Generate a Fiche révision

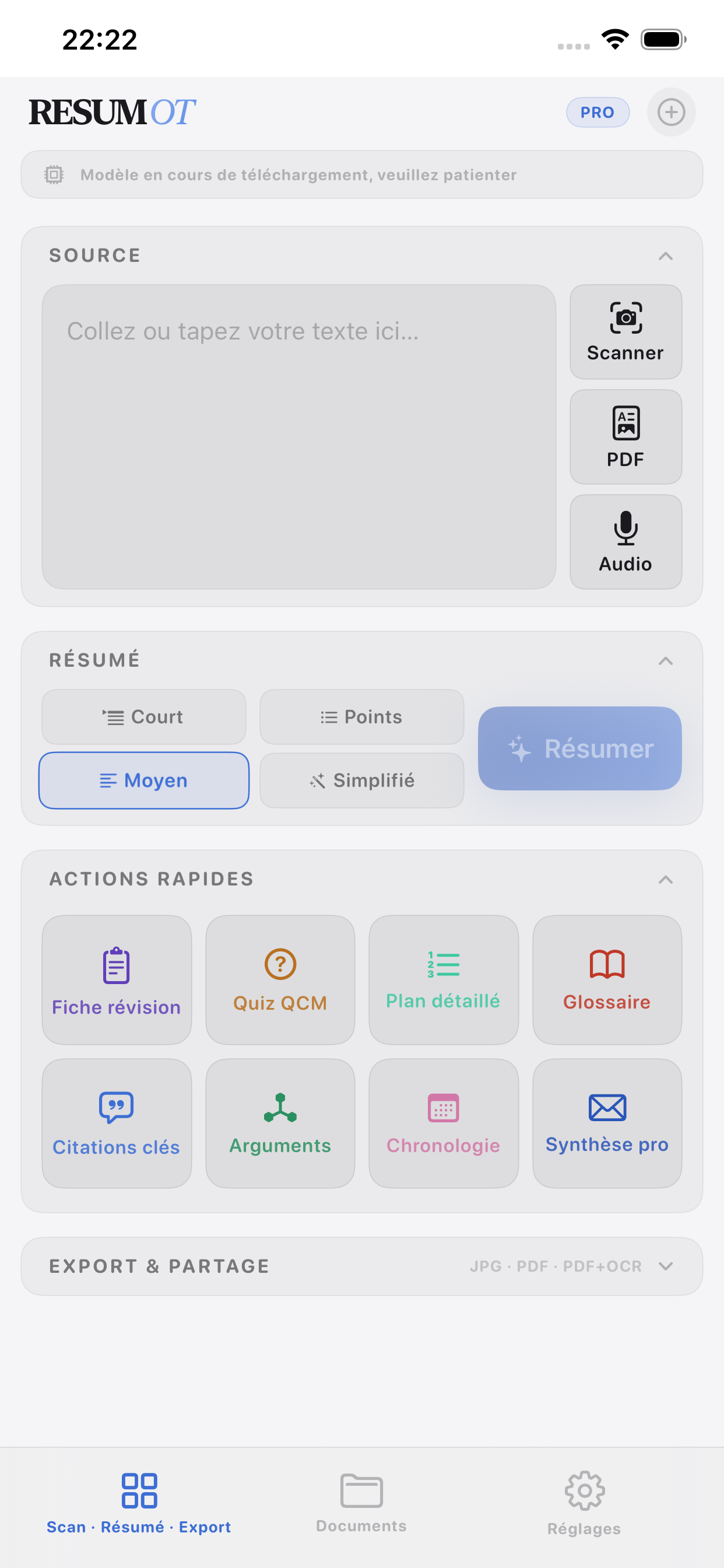(116, 979)
